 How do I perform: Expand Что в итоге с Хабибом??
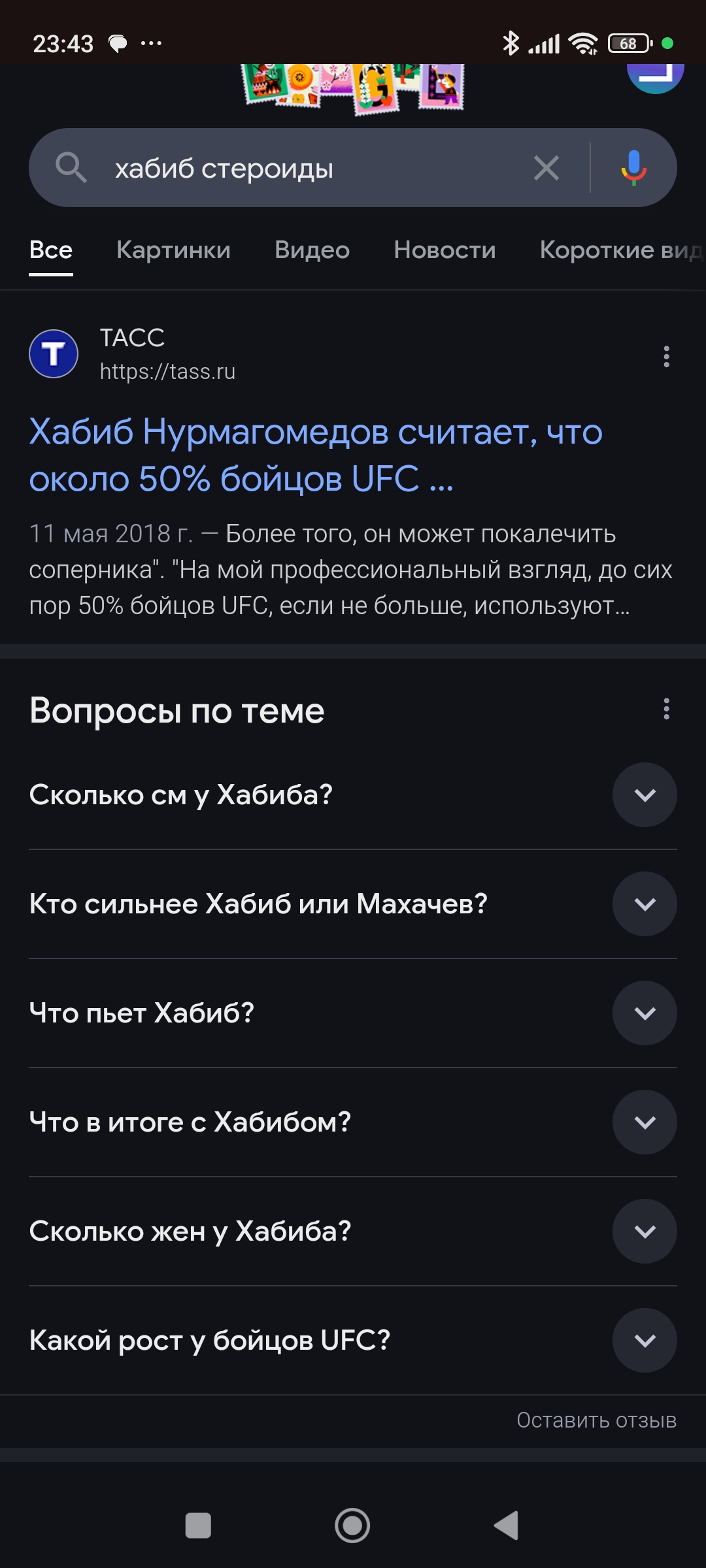point(353,1122)
